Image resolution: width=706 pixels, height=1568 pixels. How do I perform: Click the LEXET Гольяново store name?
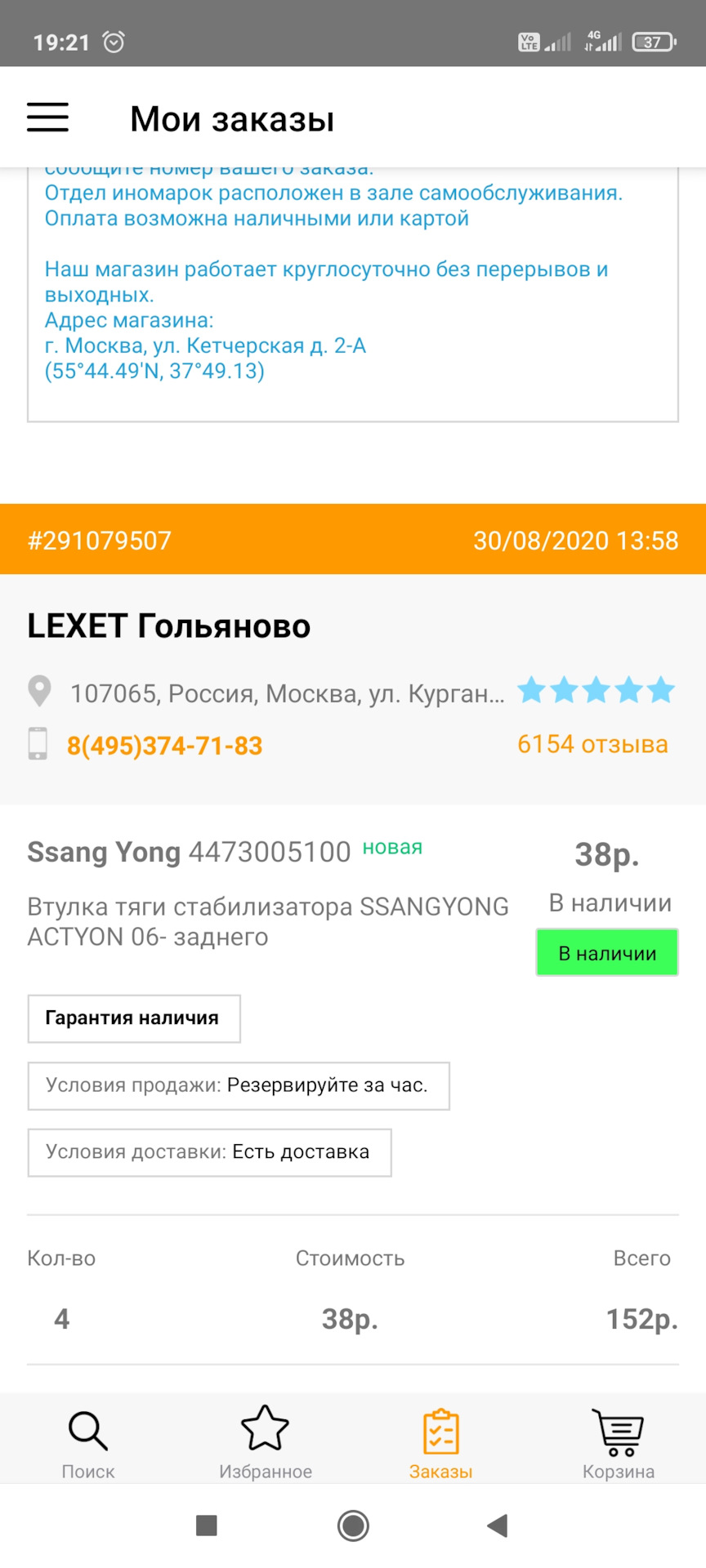(169, 626)
